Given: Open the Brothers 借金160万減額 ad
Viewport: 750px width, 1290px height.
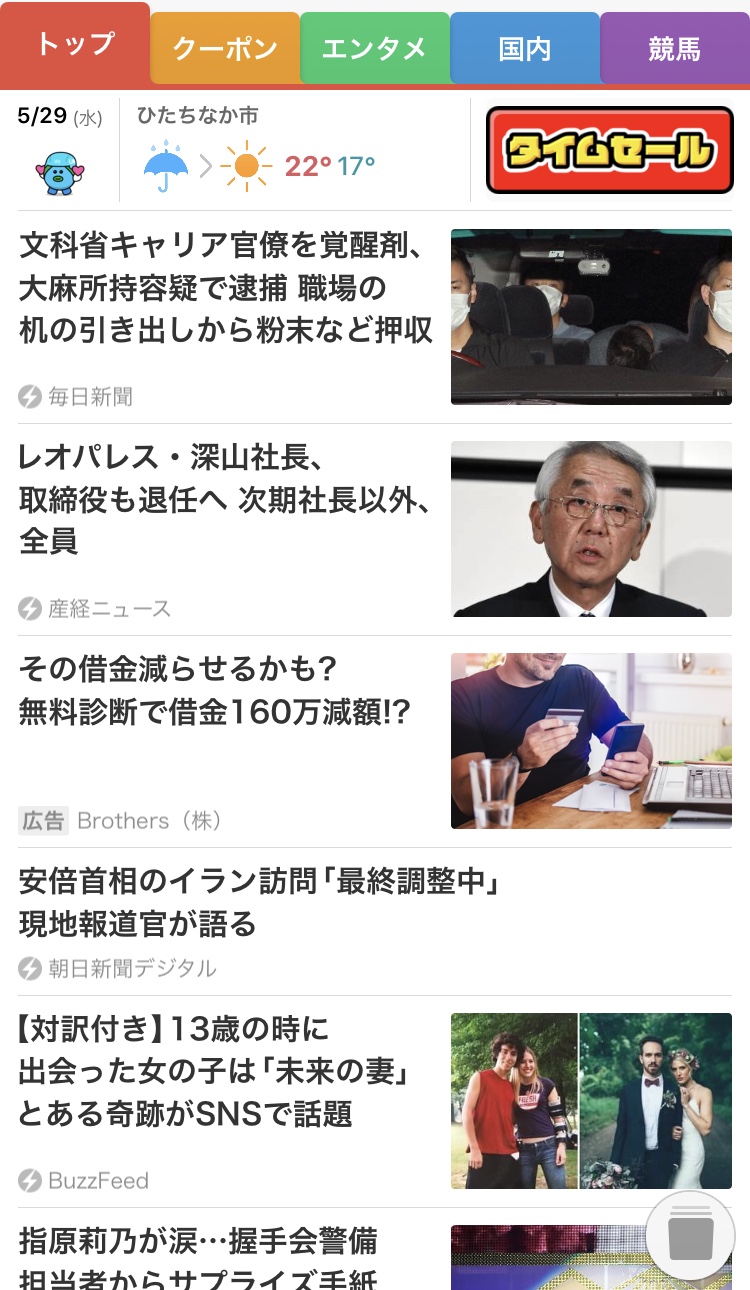Looking at the screenshot, I should pyautogui.click(x=375, y=741).
